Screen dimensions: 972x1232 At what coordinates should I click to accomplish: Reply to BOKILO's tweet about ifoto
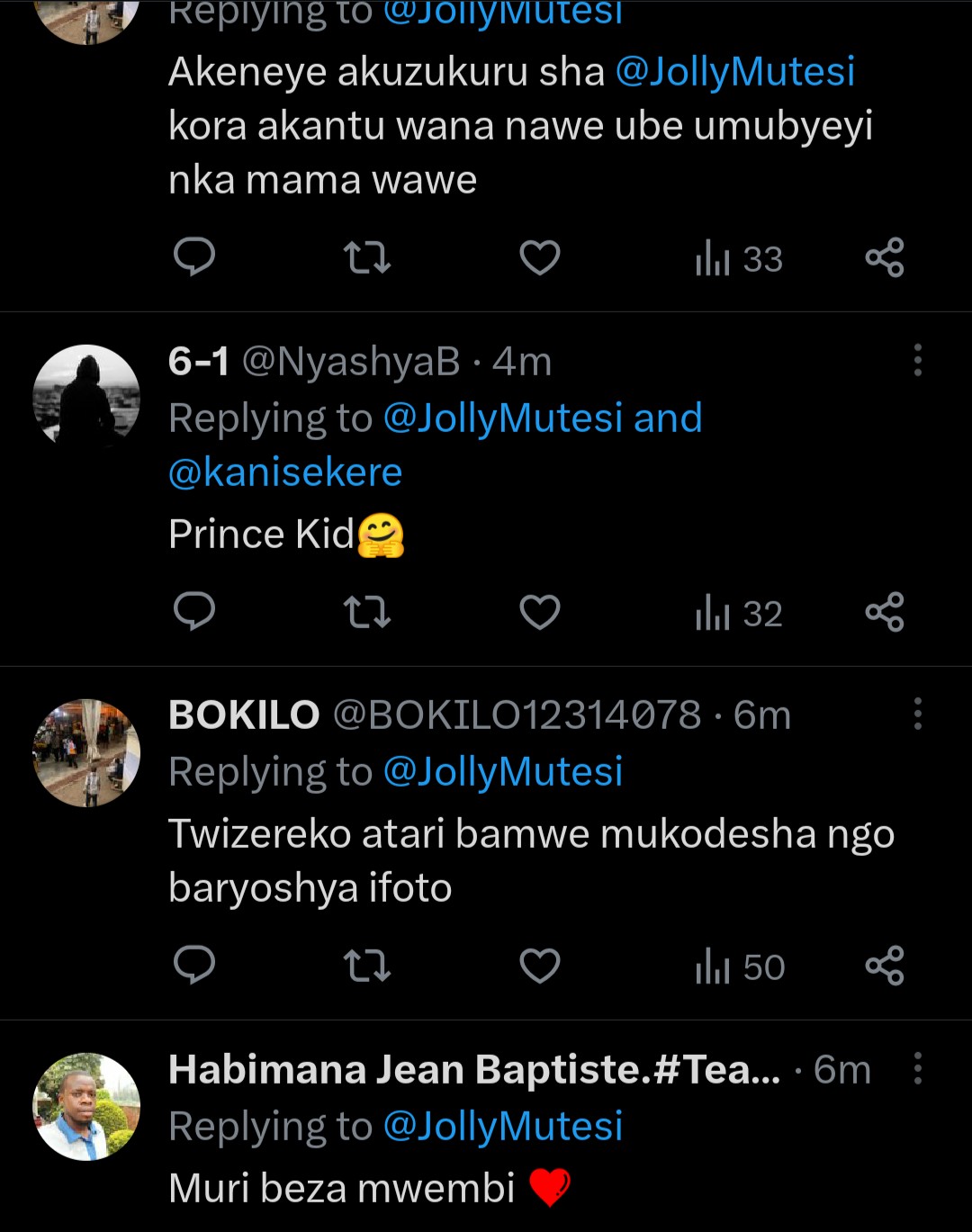pyautogui.click(x=194, y=966)
